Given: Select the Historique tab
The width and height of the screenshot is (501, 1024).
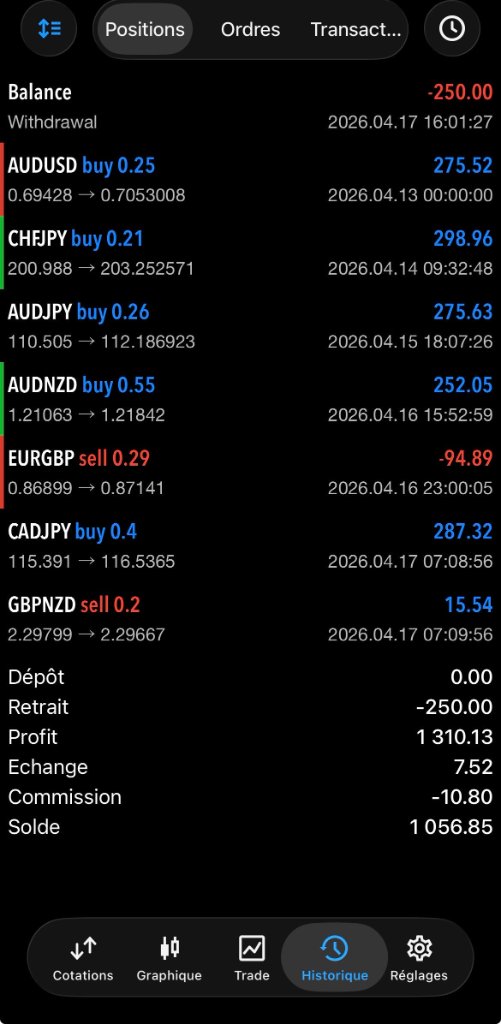Looking at the screenshot, I should 334,957.
